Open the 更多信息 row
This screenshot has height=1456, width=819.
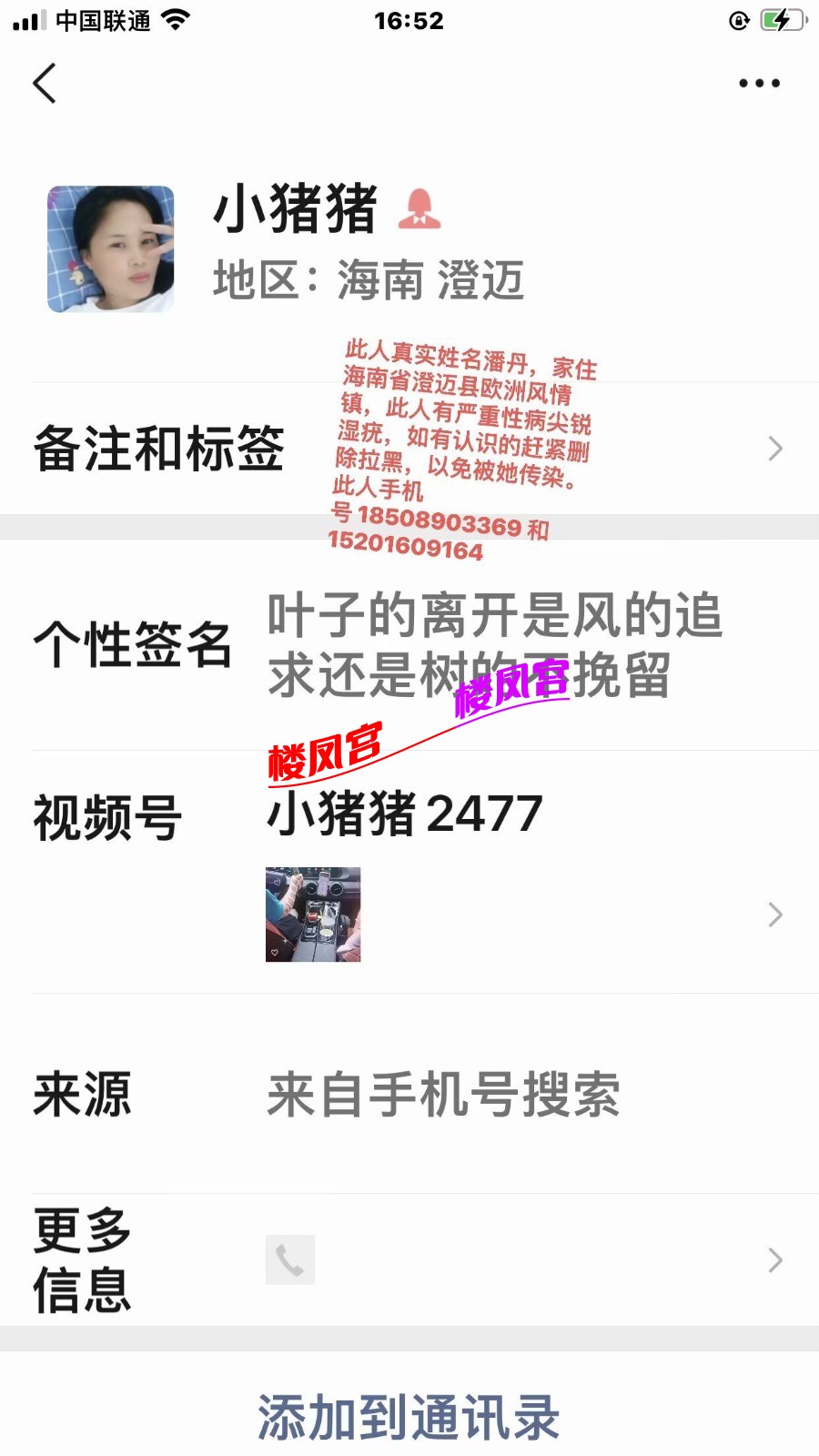pos(409,1260)
